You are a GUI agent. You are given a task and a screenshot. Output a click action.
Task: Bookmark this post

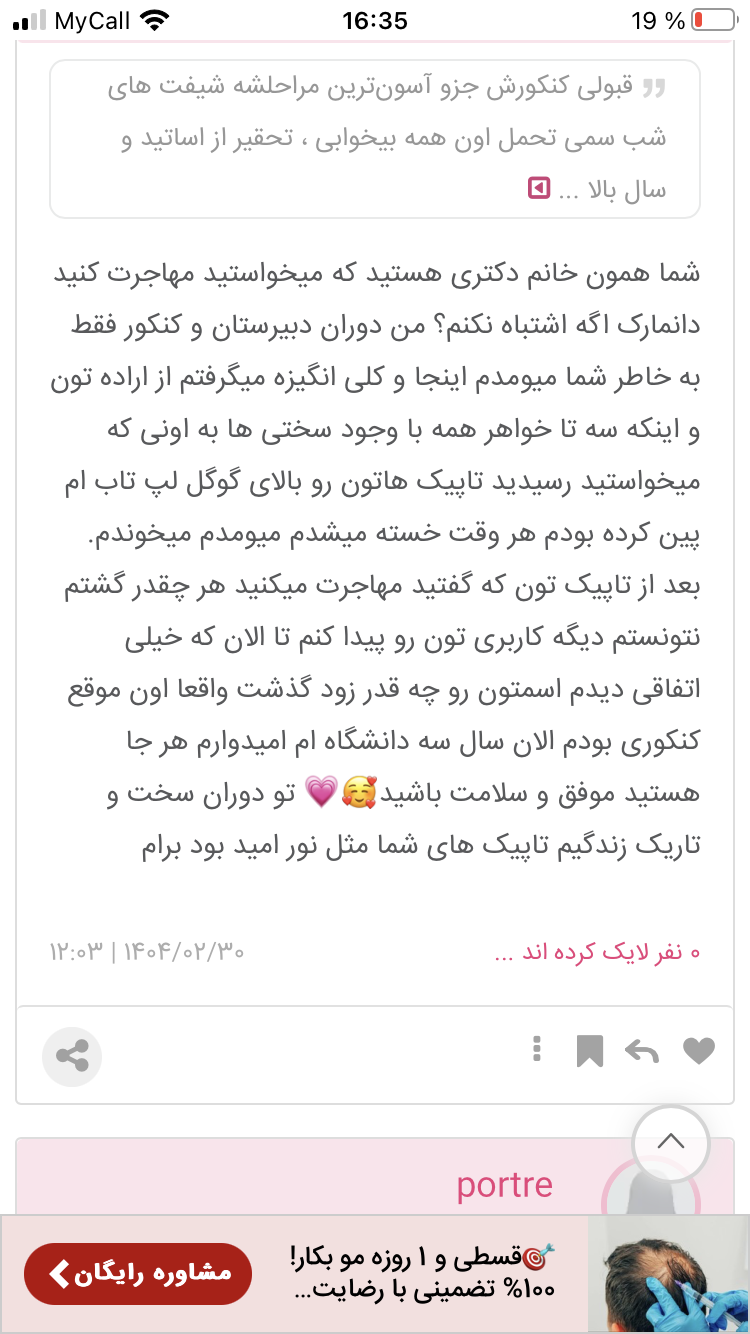point(589,1051)
